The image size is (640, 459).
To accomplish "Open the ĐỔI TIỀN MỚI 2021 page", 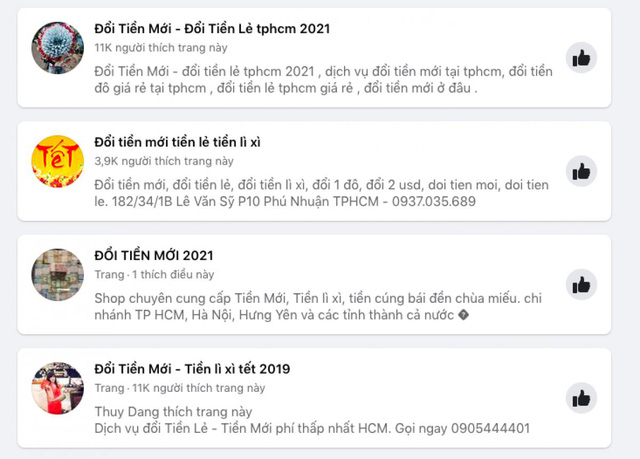I will (153, 256).
